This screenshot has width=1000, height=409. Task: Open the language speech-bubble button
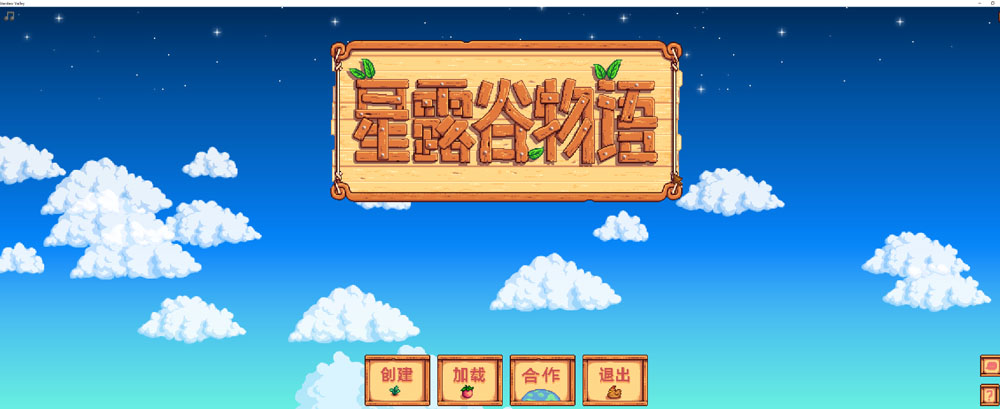coord(990,366)
